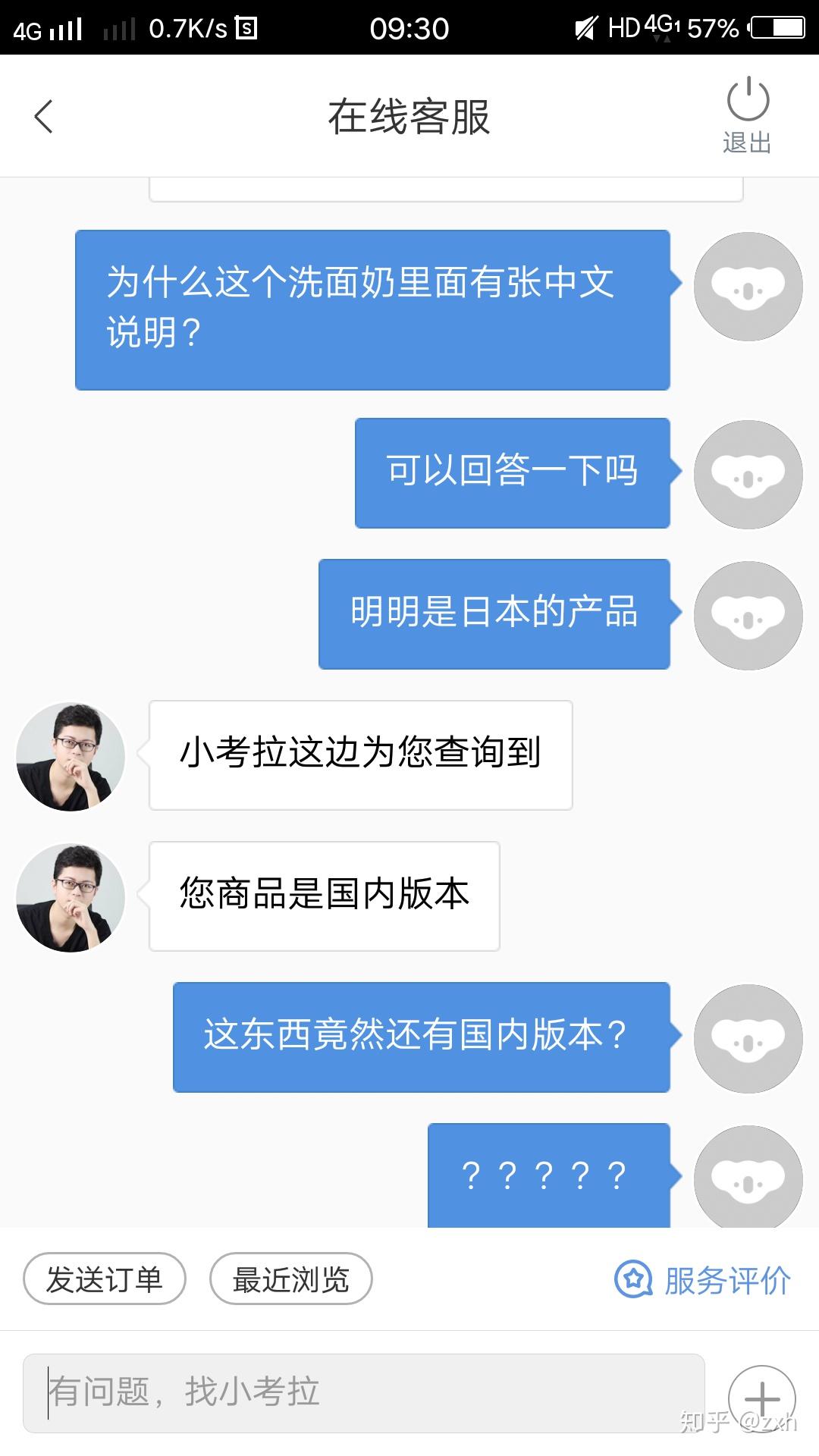The width and height of the screenshot is (819, 1456).
Task: Tap the blue bubble 可以回答一下吗
Action: (511, 472)
